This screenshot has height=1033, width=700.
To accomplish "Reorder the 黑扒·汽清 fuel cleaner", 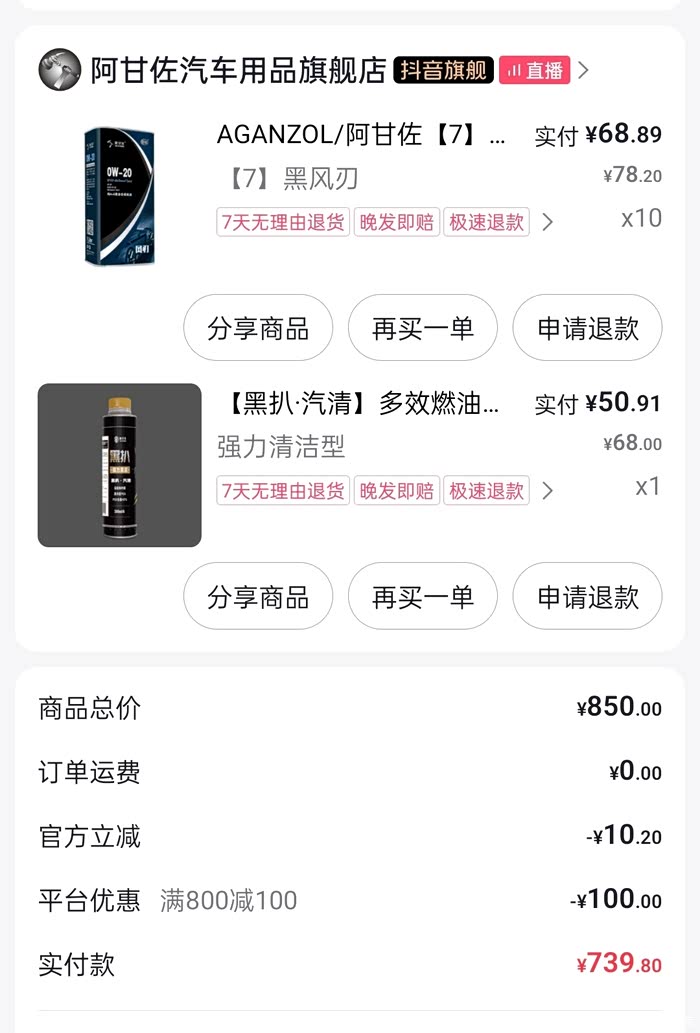I will click(422, 597).
